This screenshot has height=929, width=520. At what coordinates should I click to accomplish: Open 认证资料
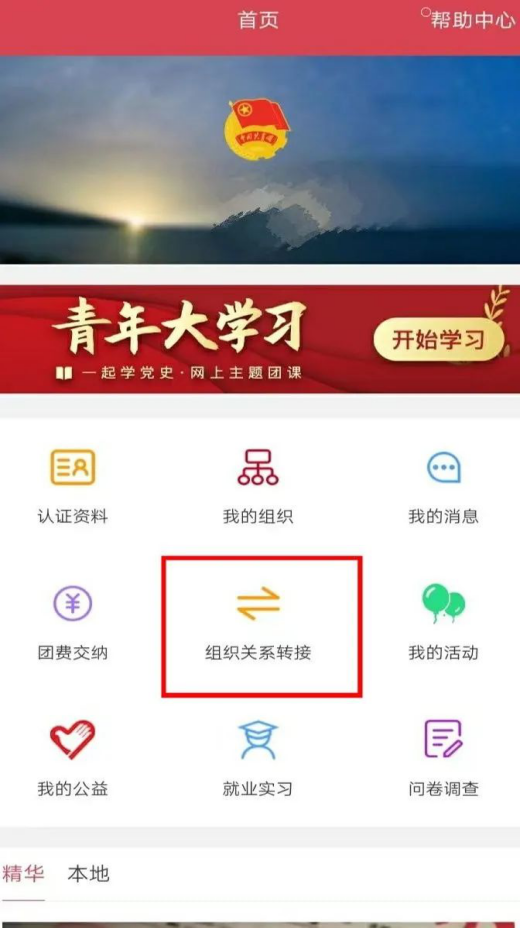click(x=73, y=487)
